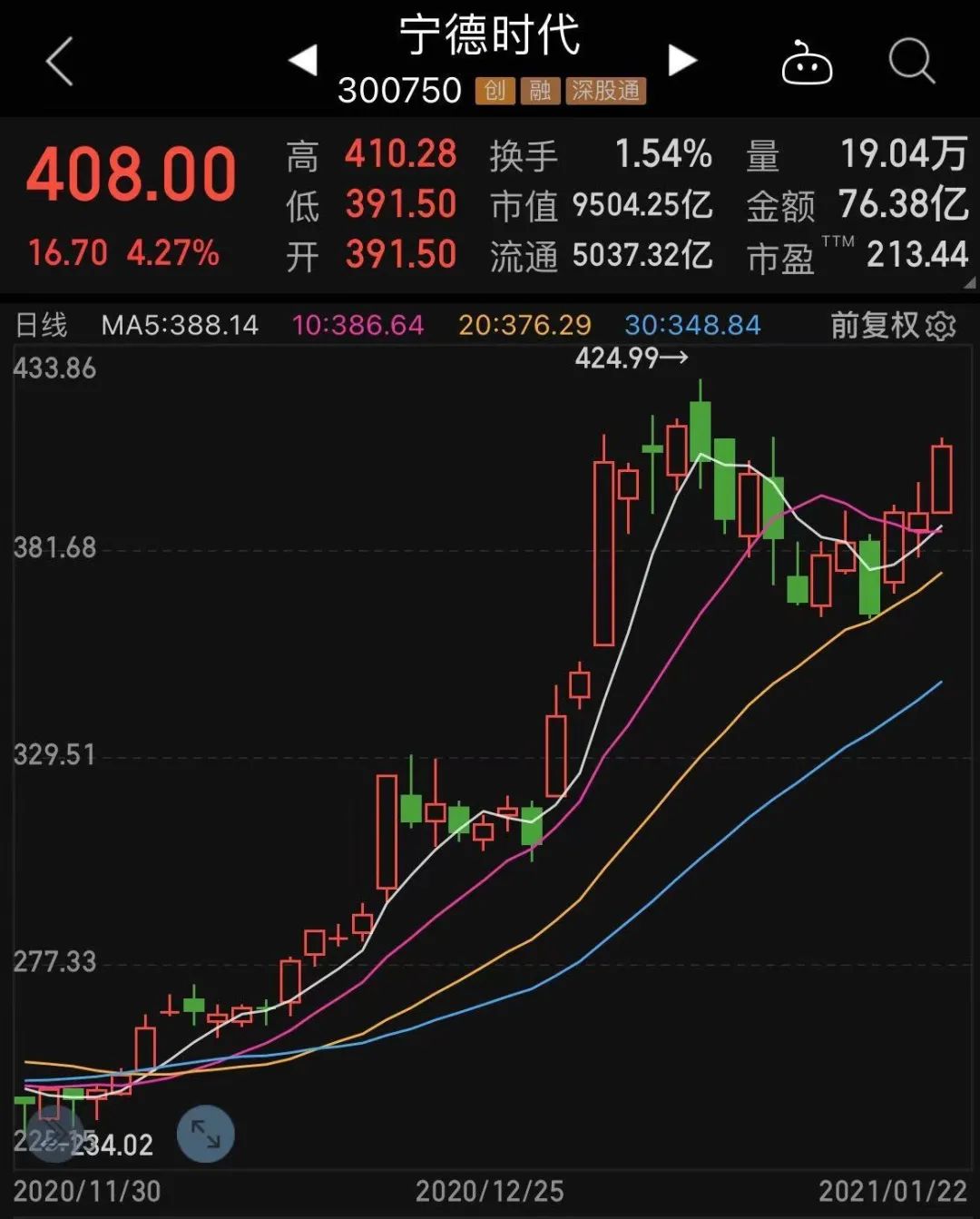Tap the 创 board label
980x1219 pixels.
(x=495, y=91)
